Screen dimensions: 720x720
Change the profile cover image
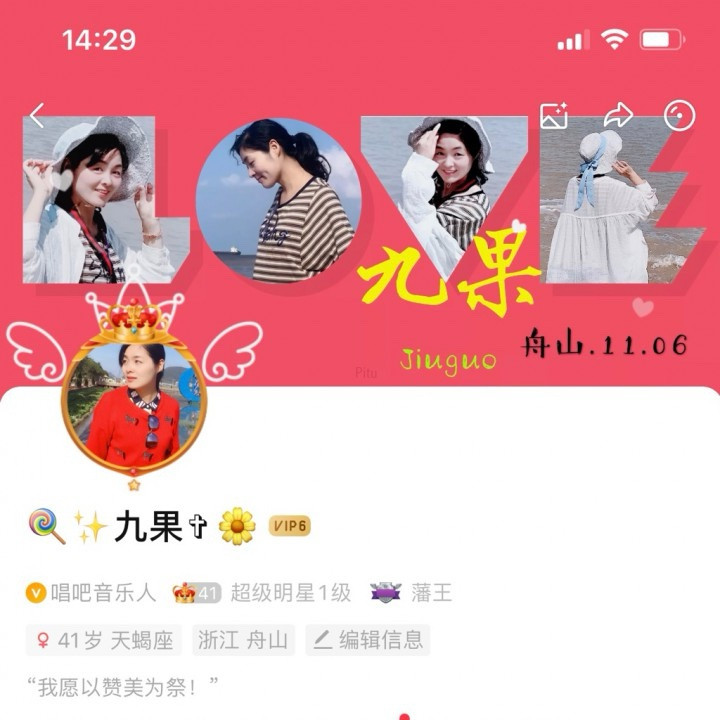[x=554, y=116]
